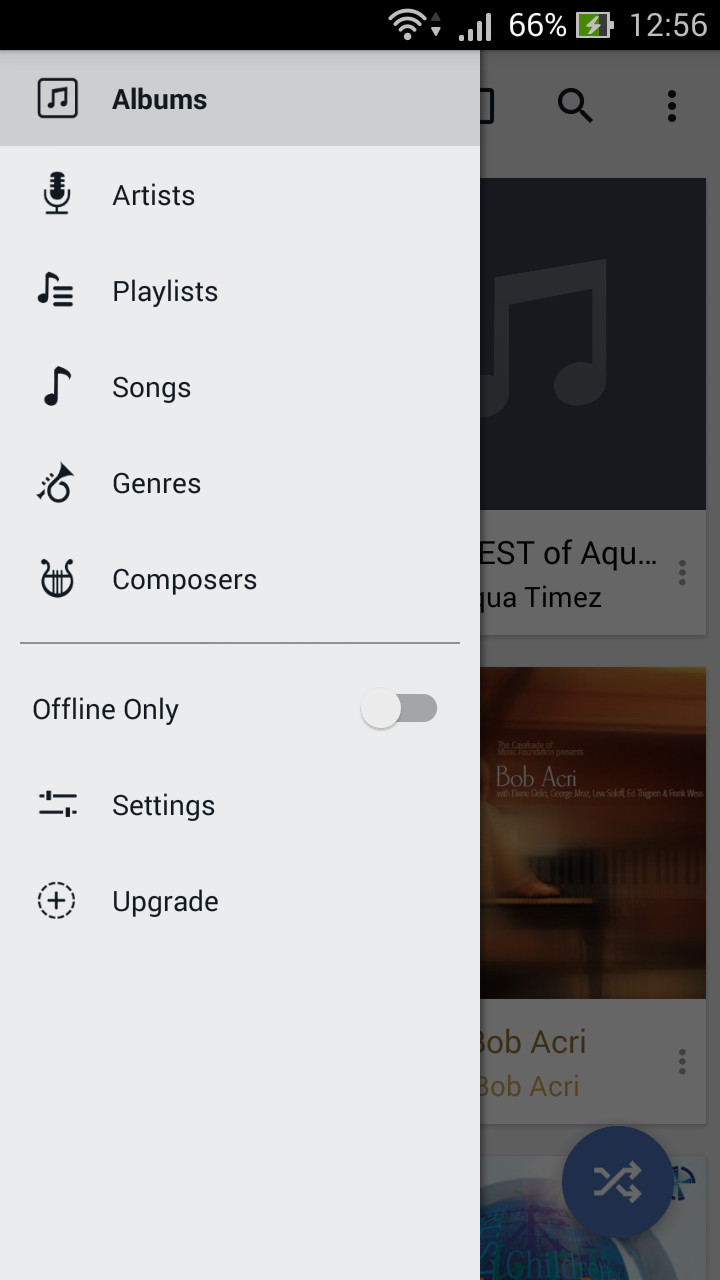Viewport: 720px width, 1280px height.
Task: Toggle the Offline Only switch
Action: [399, 708]
